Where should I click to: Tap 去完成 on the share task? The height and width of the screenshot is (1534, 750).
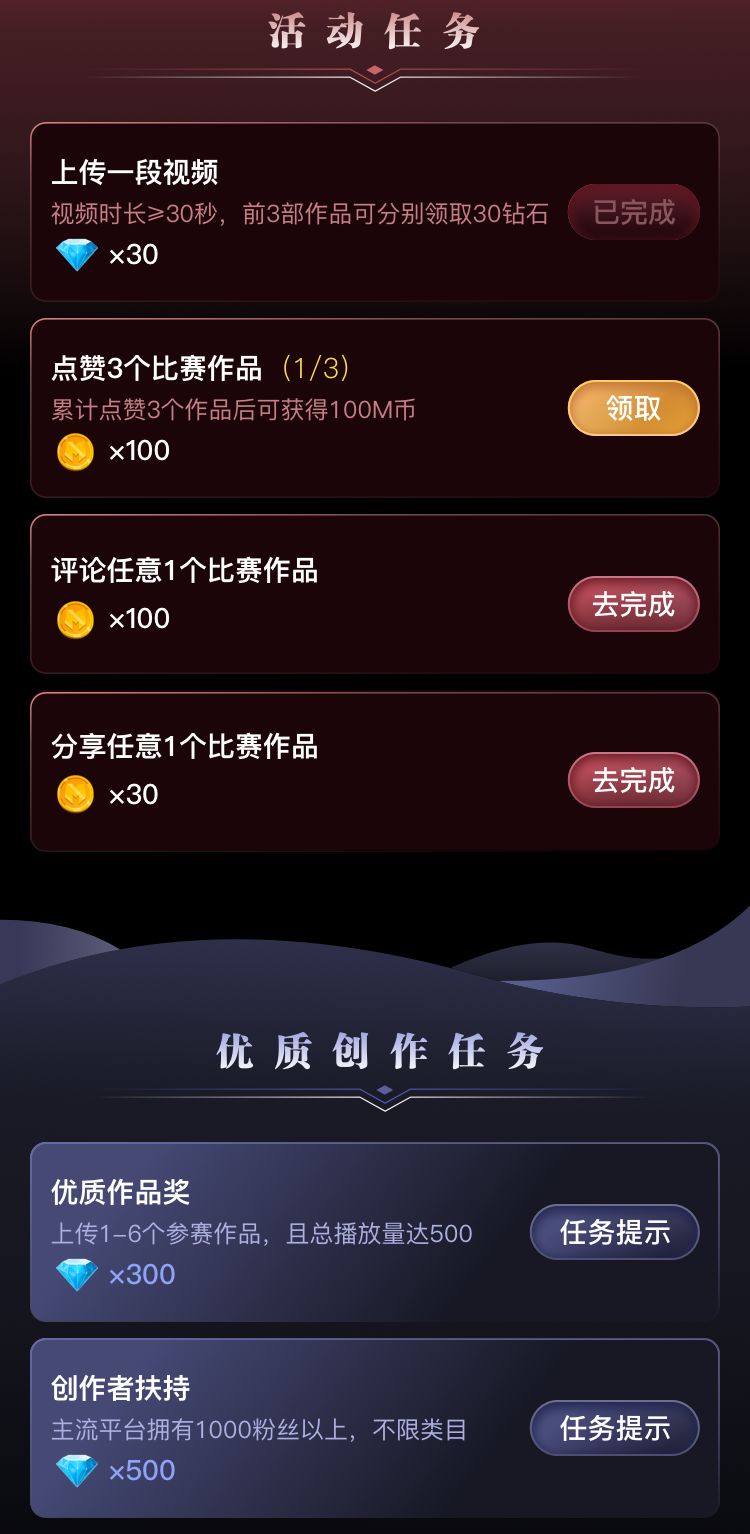click(633, 780)
